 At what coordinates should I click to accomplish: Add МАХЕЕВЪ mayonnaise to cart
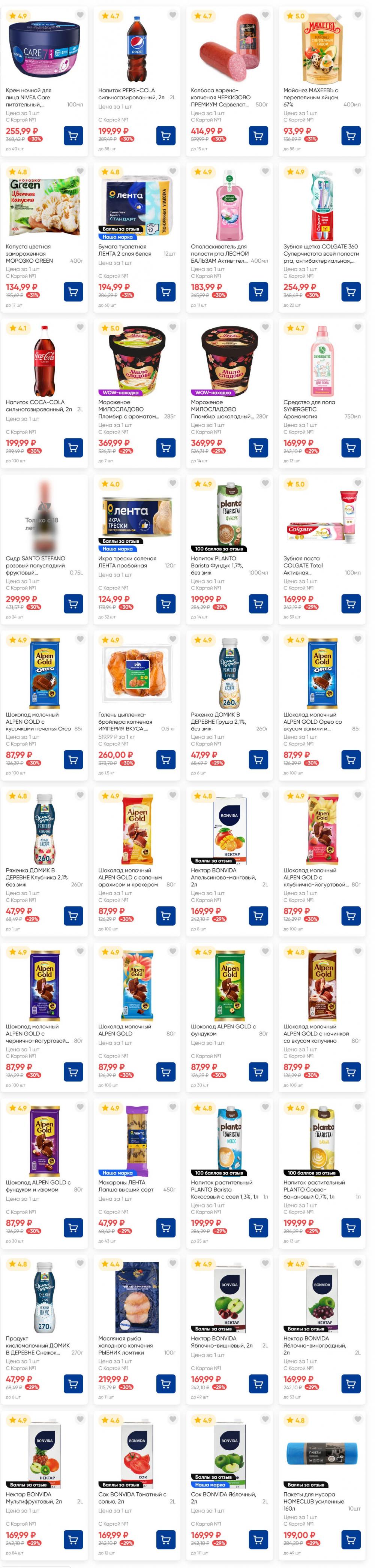[x=351, y=136]
